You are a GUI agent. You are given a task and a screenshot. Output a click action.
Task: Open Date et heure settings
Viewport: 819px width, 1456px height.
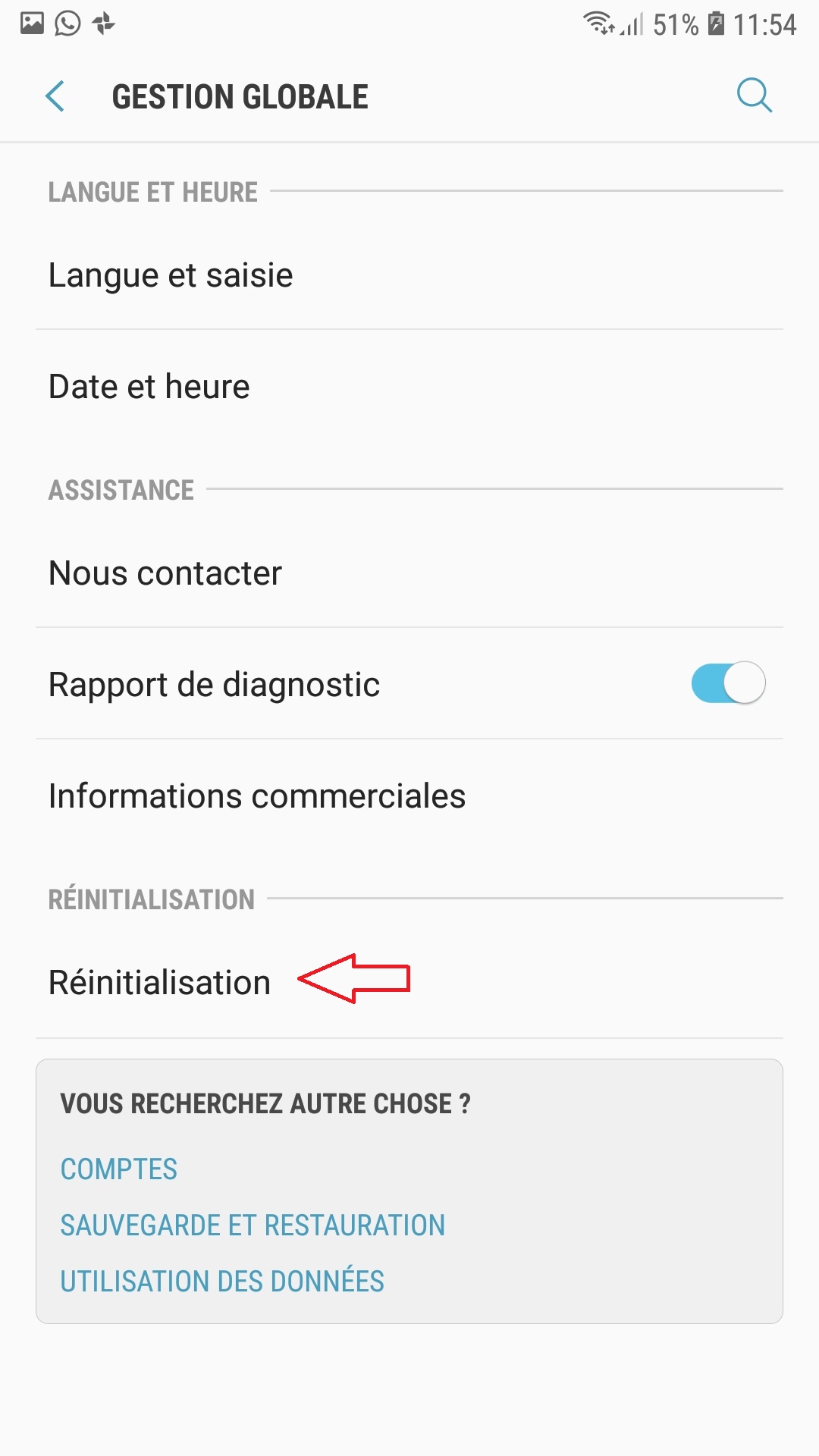coord(409,386)
